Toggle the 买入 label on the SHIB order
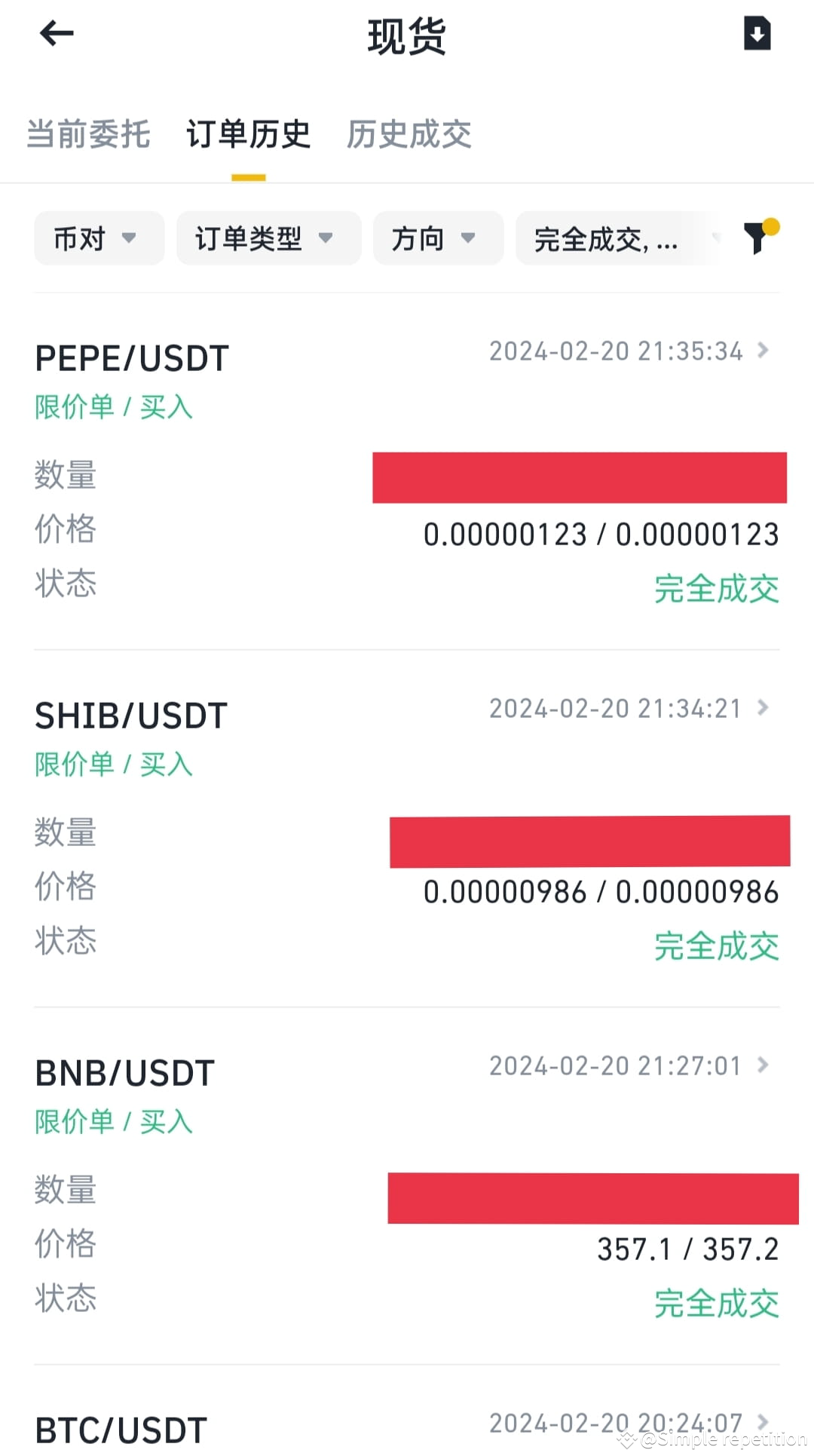This screenshot has width=814, height=1456. (x=165, y=764)
